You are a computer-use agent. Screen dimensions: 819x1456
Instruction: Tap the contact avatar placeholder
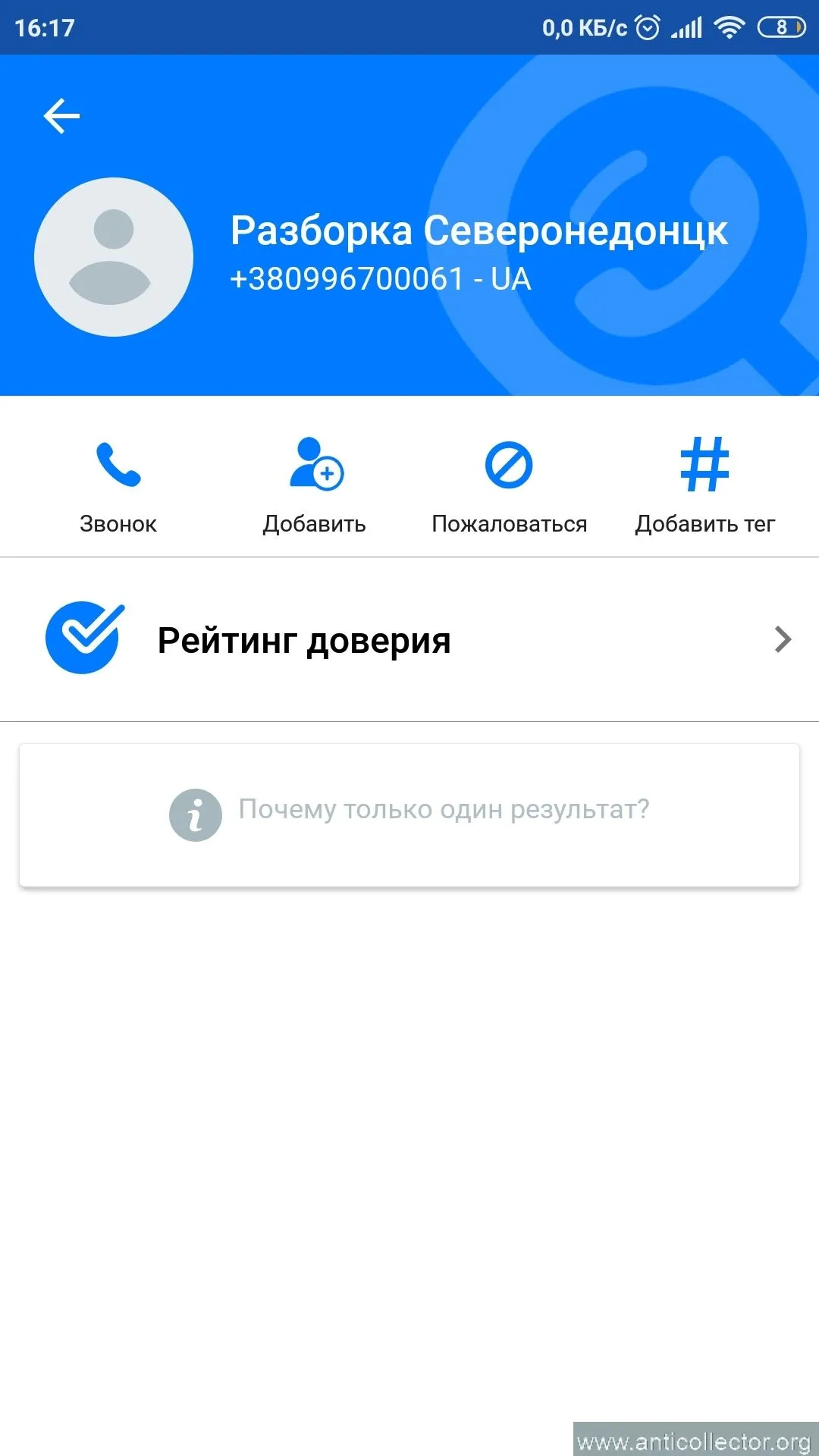[114, 257]
